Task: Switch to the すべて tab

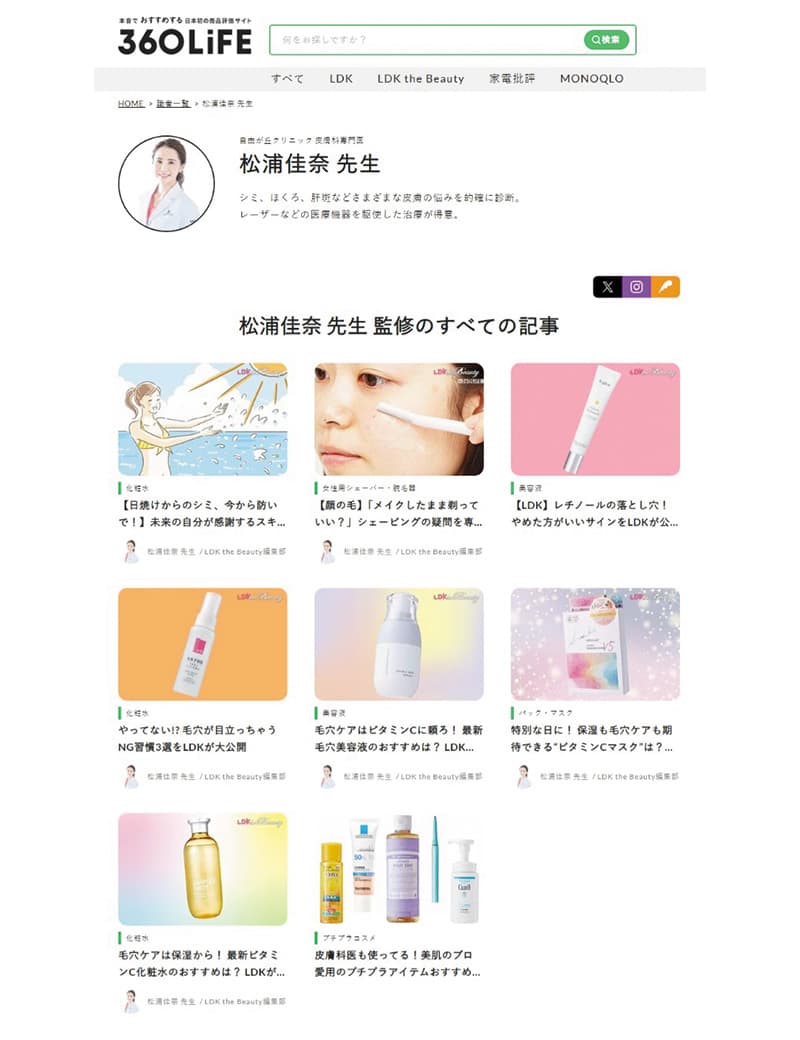Action: (x=287, y=79)
